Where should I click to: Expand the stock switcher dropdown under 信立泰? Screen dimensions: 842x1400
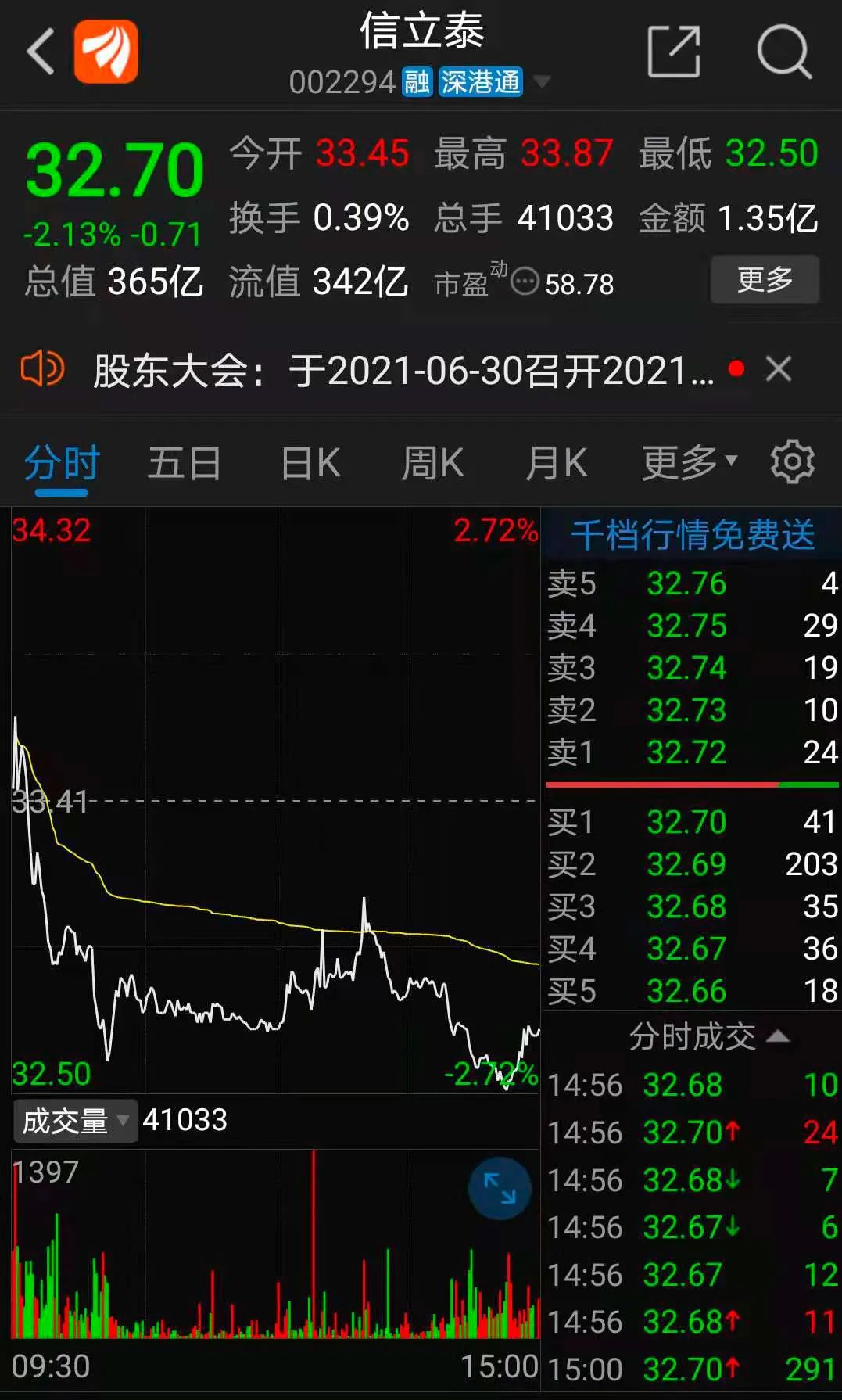pos(541,81)
